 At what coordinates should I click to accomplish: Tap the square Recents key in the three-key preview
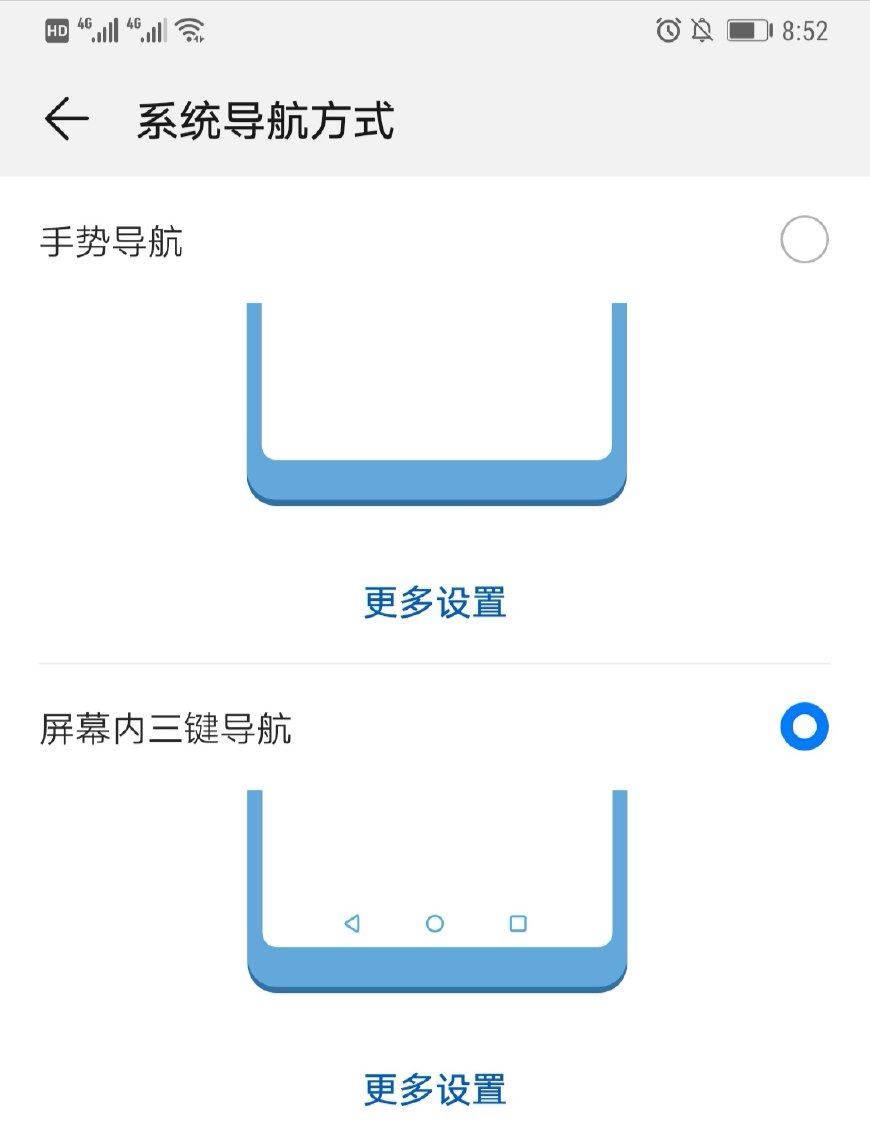coord(517,924)
